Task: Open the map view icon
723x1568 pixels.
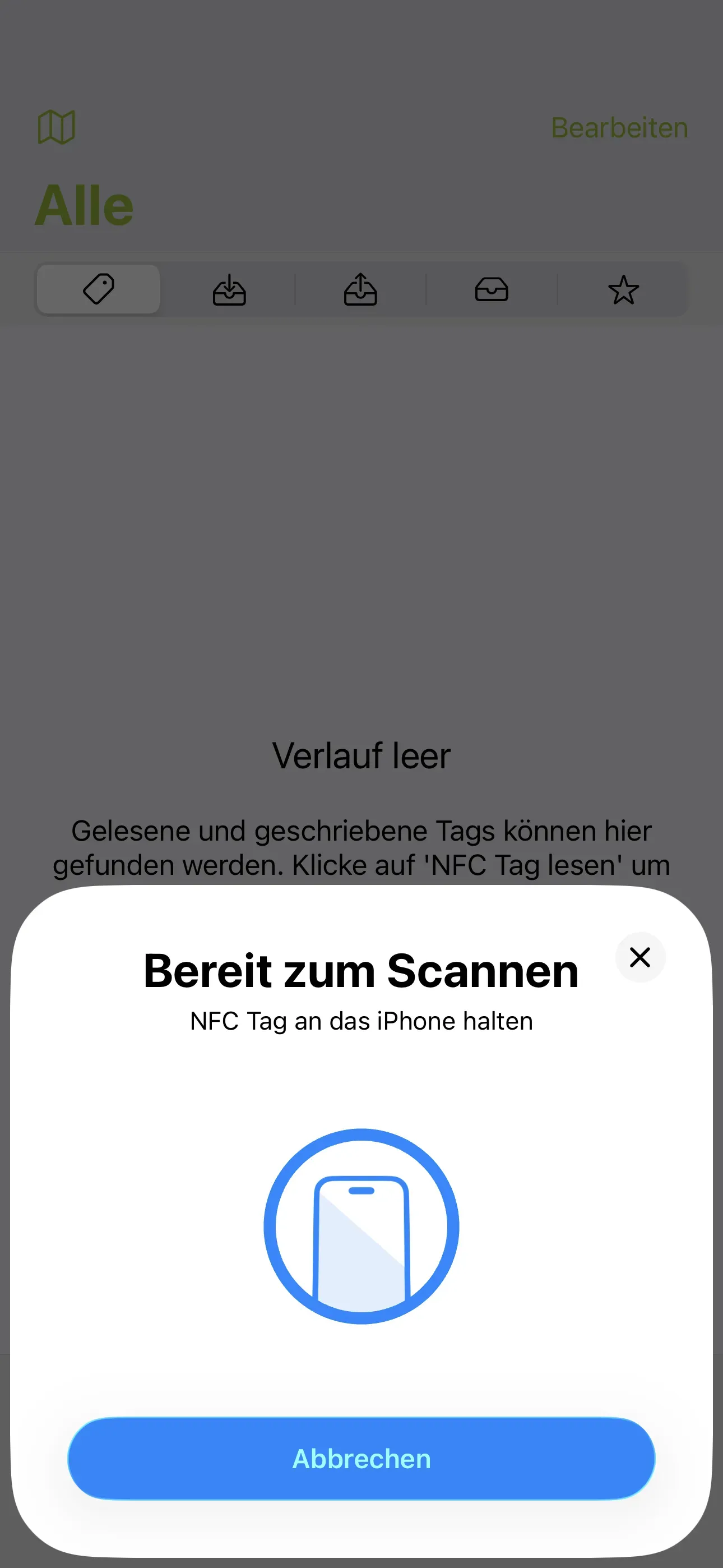Action: [x=56, y=127]
